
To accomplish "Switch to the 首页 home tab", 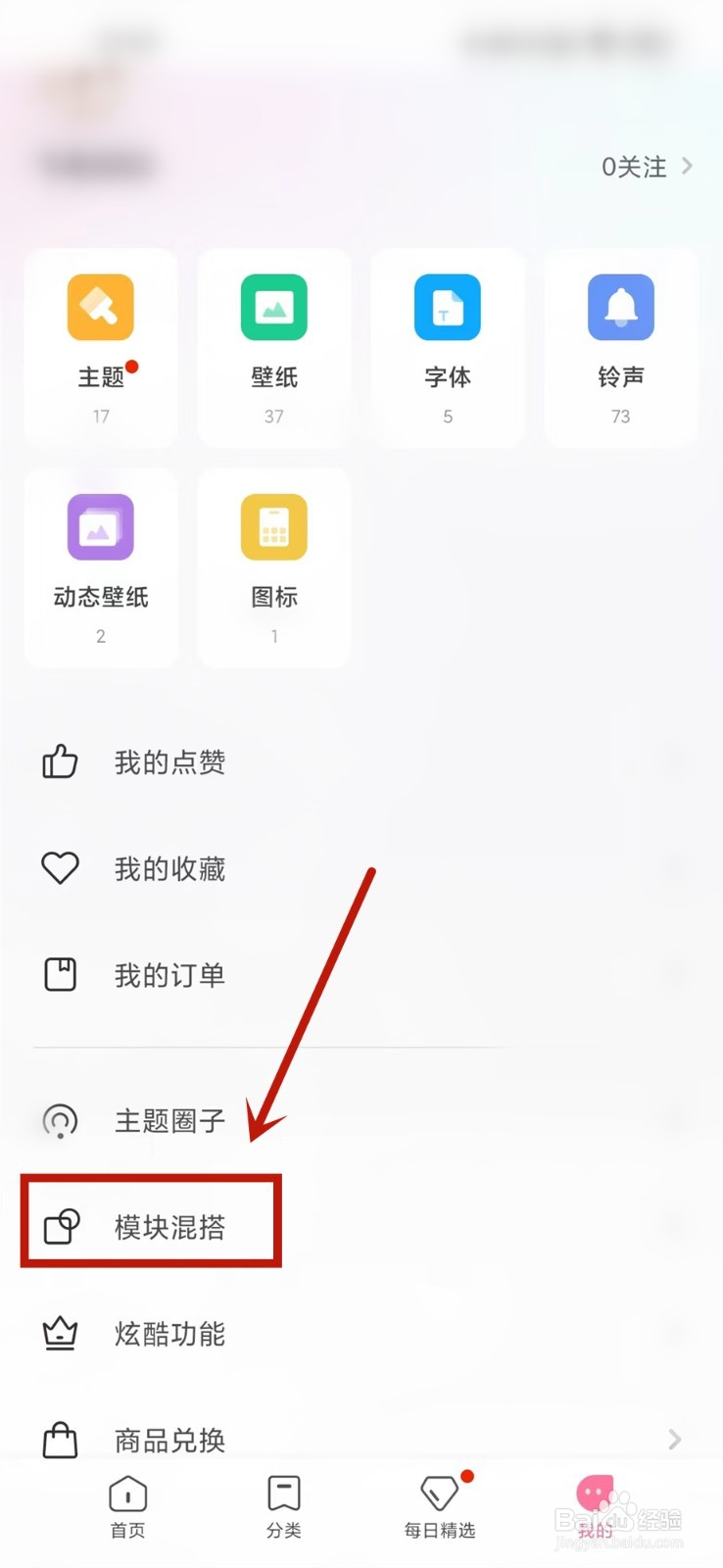I will point(126,1506).
